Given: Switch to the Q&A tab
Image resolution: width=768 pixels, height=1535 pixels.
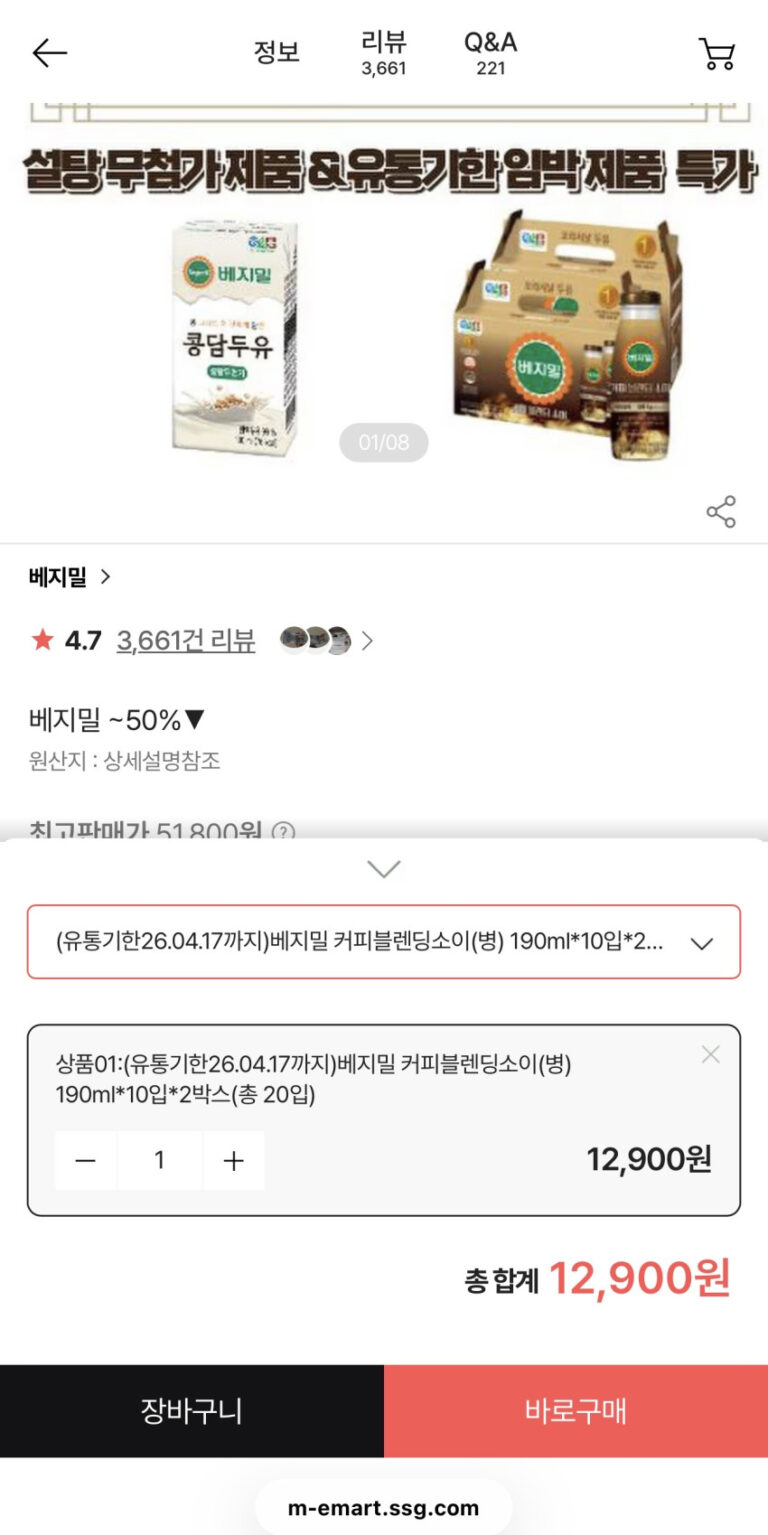Looking at the screenshot, I should point(490,53).
